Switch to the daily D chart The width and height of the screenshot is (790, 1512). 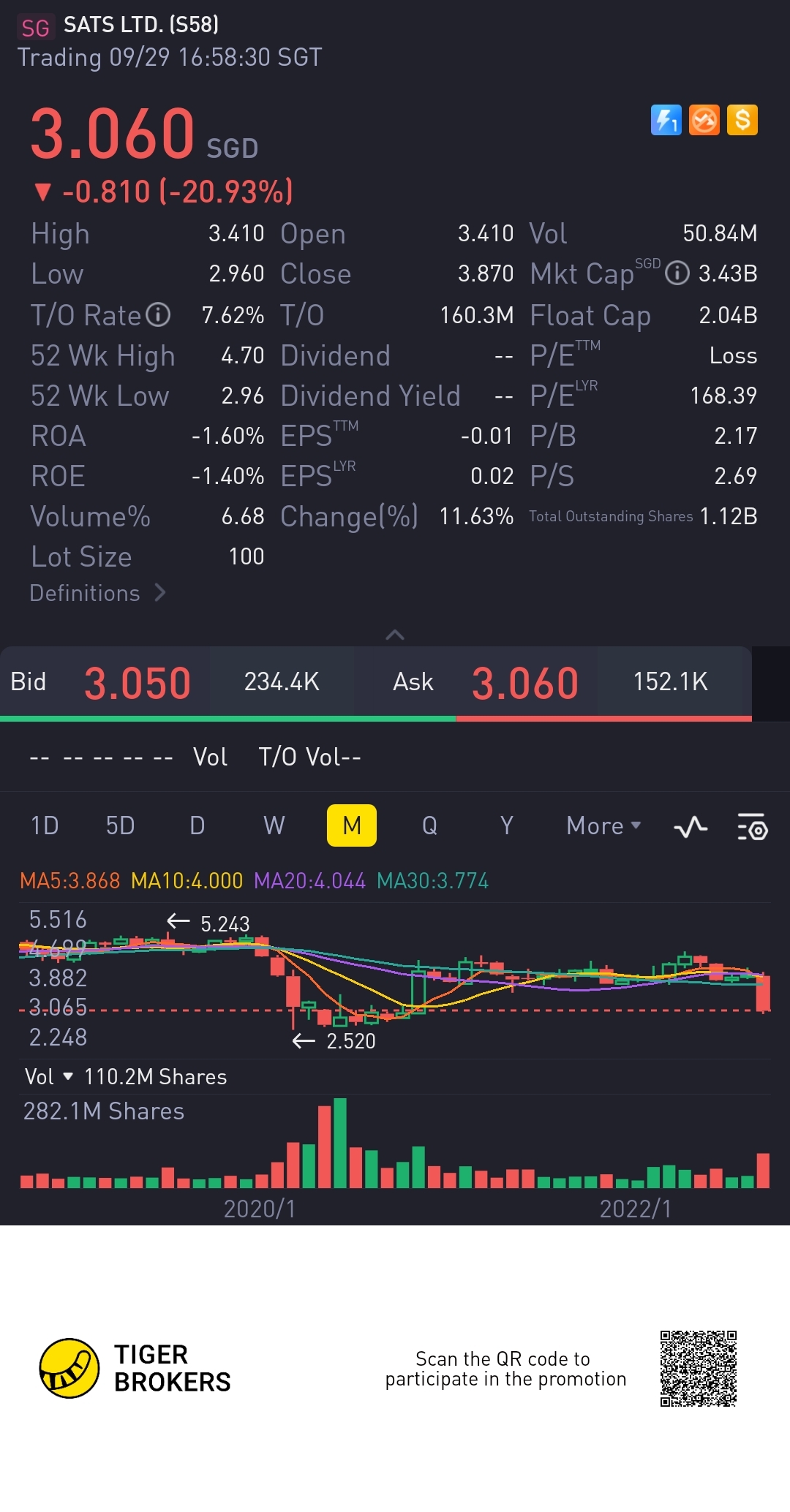pyautogui.click(x=197, y=825)
